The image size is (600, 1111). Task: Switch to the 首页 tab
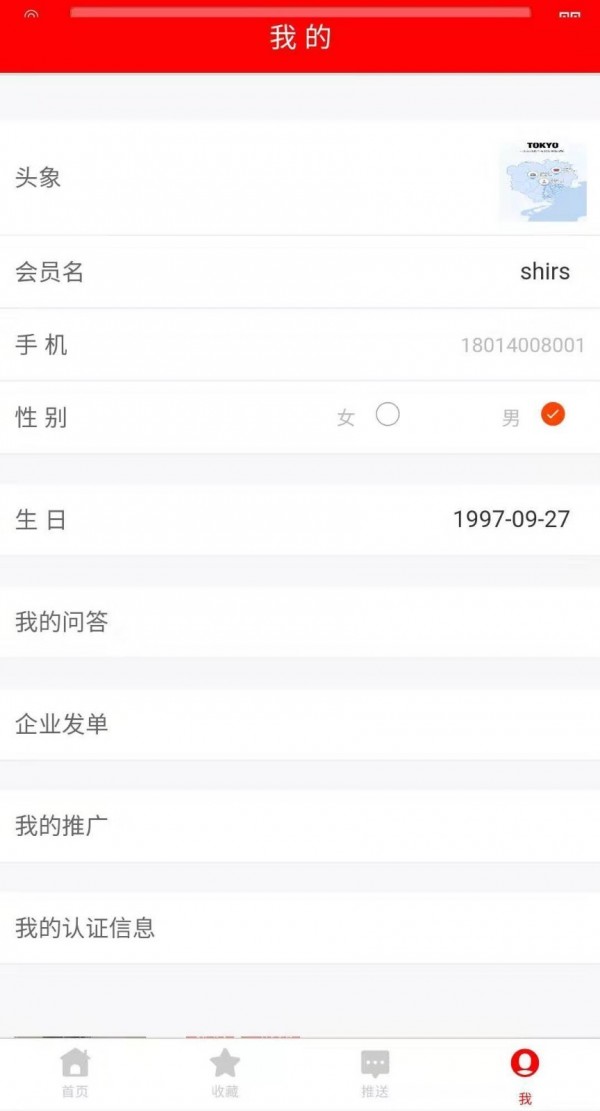[x=75, y=1074]
